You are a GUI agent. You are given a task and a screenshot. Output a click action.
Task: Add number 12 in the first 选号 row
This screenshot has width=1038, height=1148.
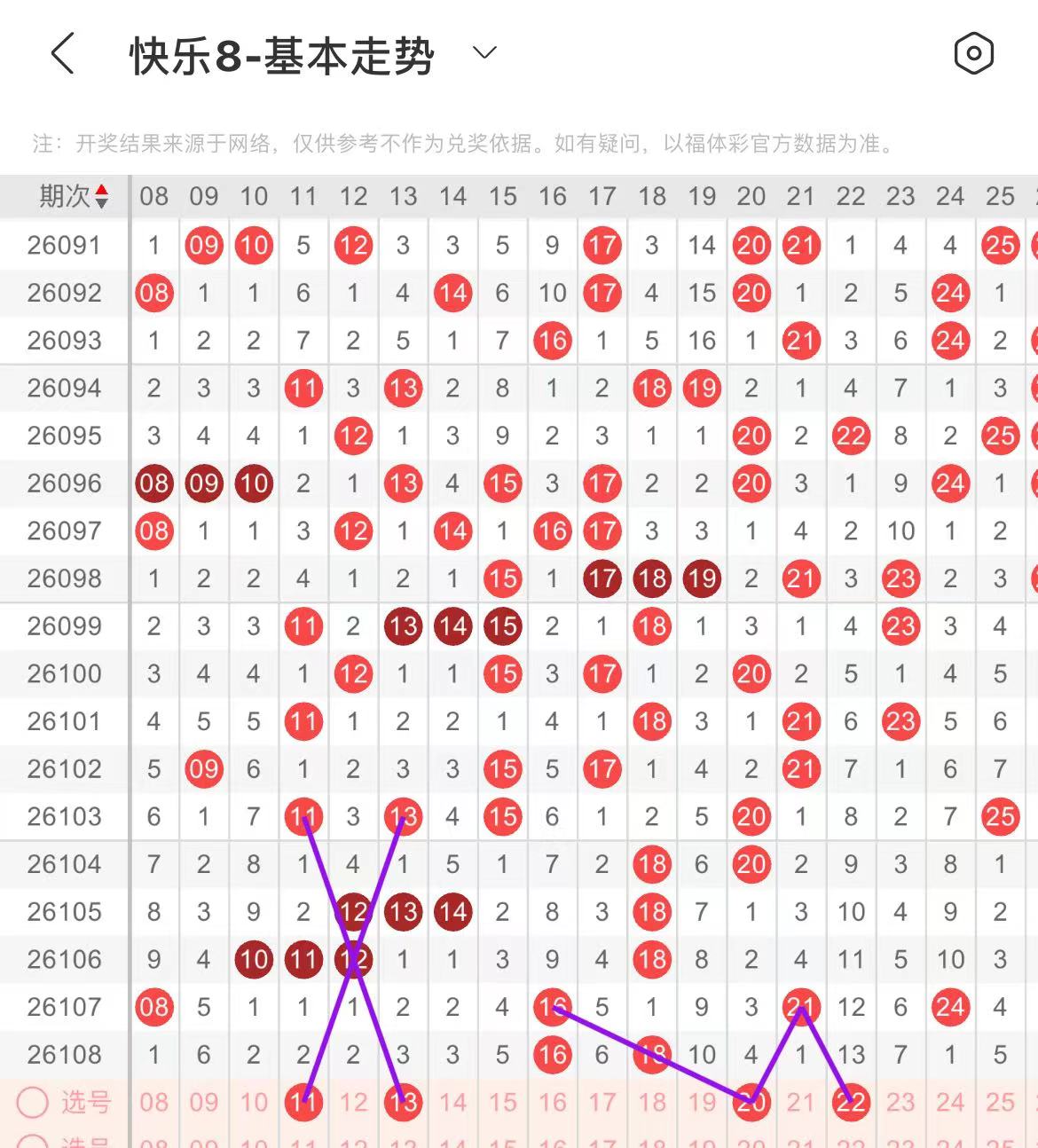coord(353,1103)
